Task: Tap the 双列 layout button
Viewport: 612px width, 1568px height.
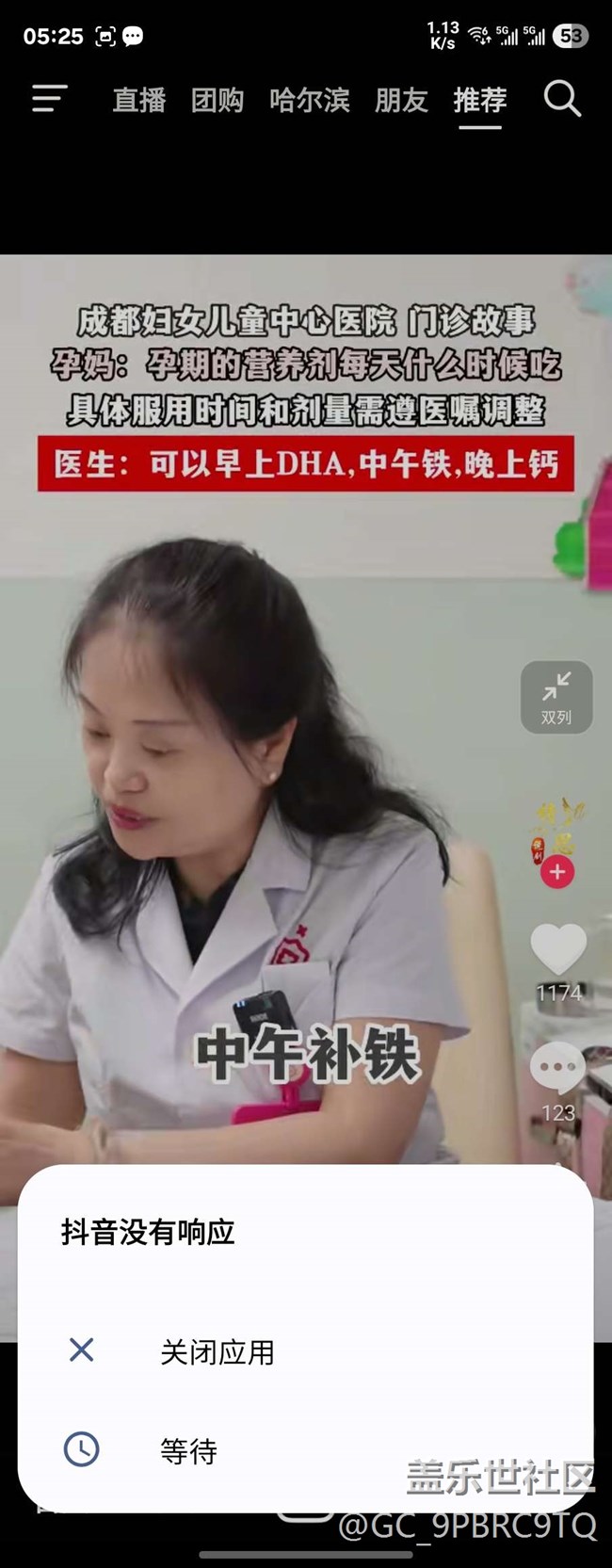Action: [556, 697]
